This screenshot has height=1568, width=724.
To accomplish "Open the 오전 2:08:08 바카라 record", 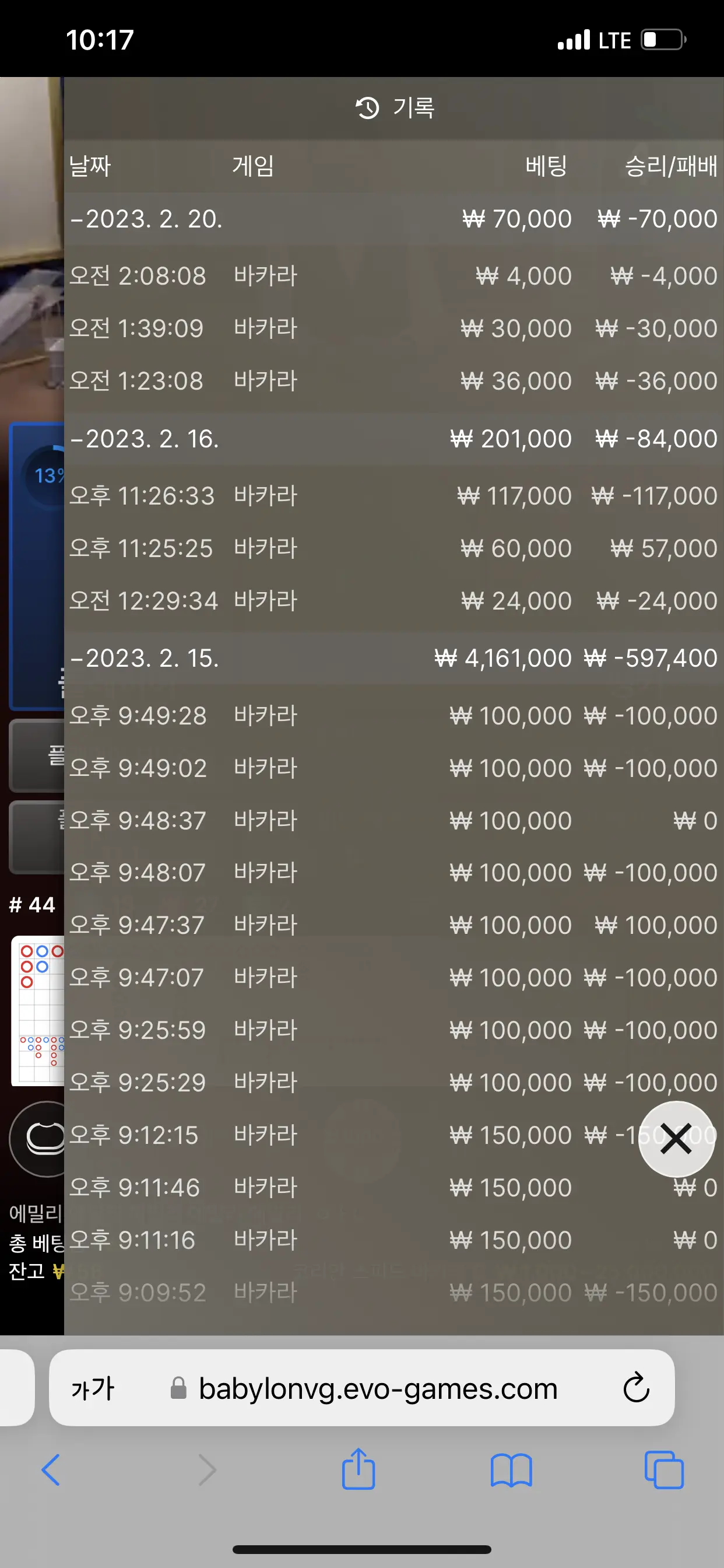I will [x=393, y=276].
